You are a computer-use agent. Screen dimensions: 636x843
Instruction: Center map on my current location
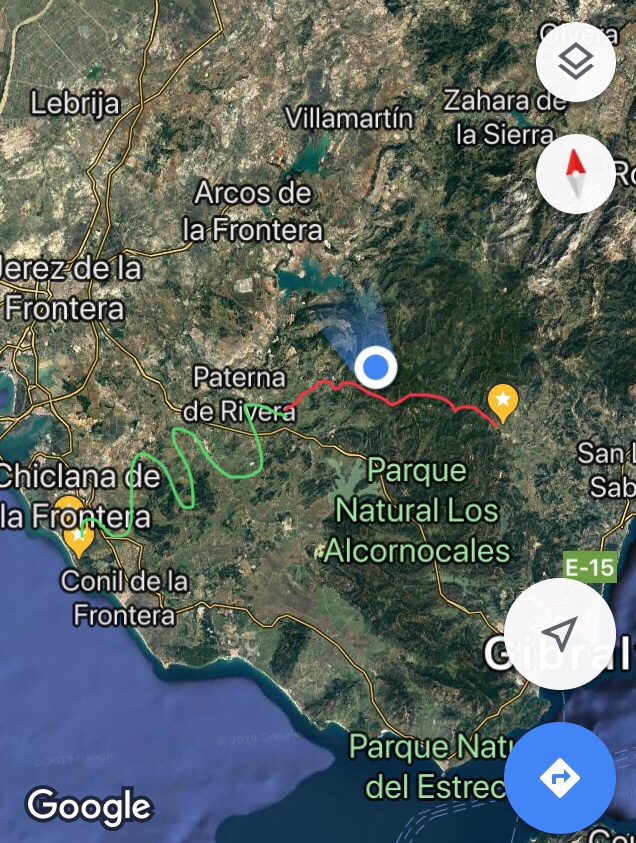(561, 633)
